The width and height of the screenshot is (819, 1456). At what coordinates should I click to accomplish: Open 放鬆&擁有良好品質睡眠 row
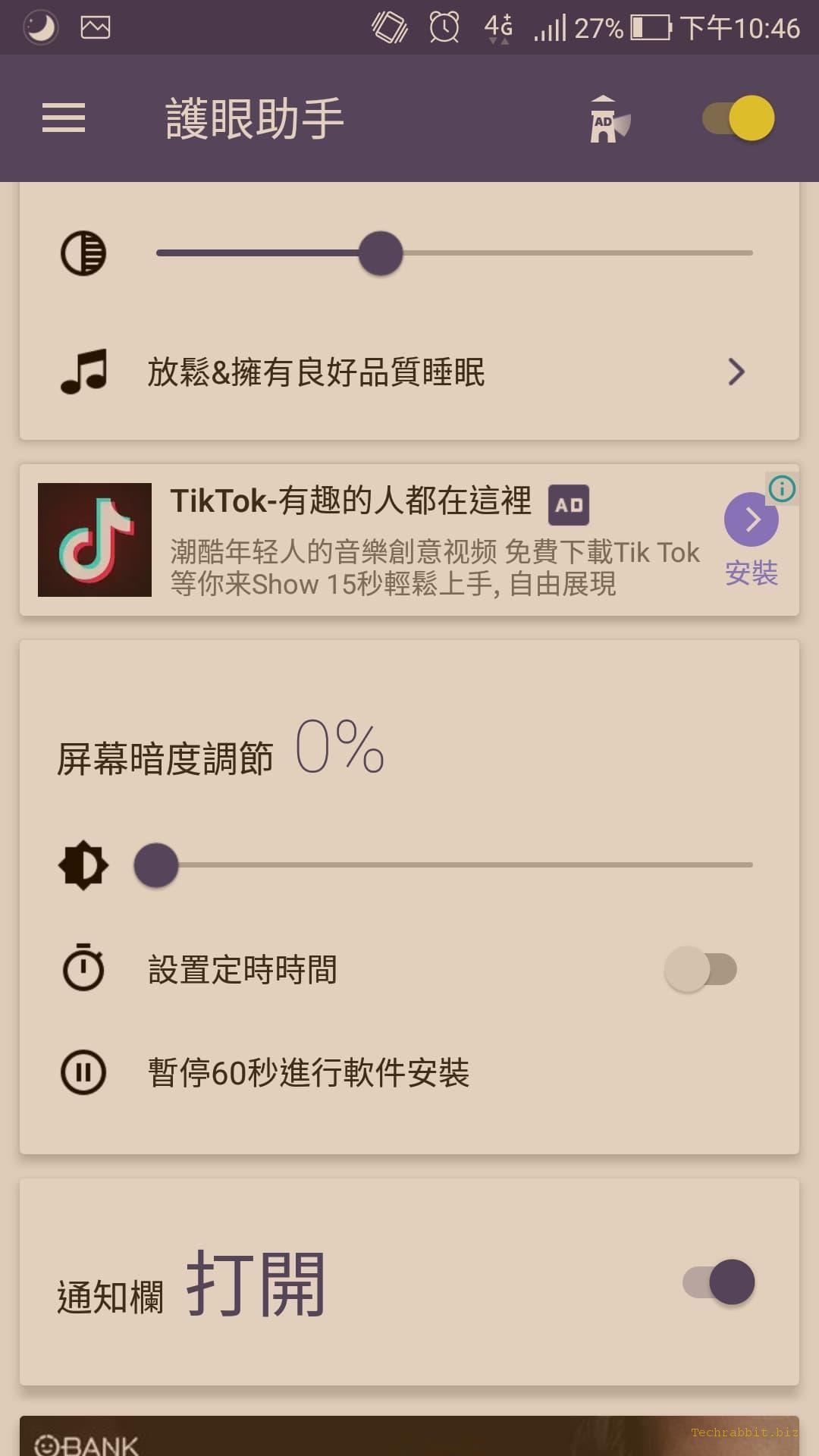click(x=409, y=372)
